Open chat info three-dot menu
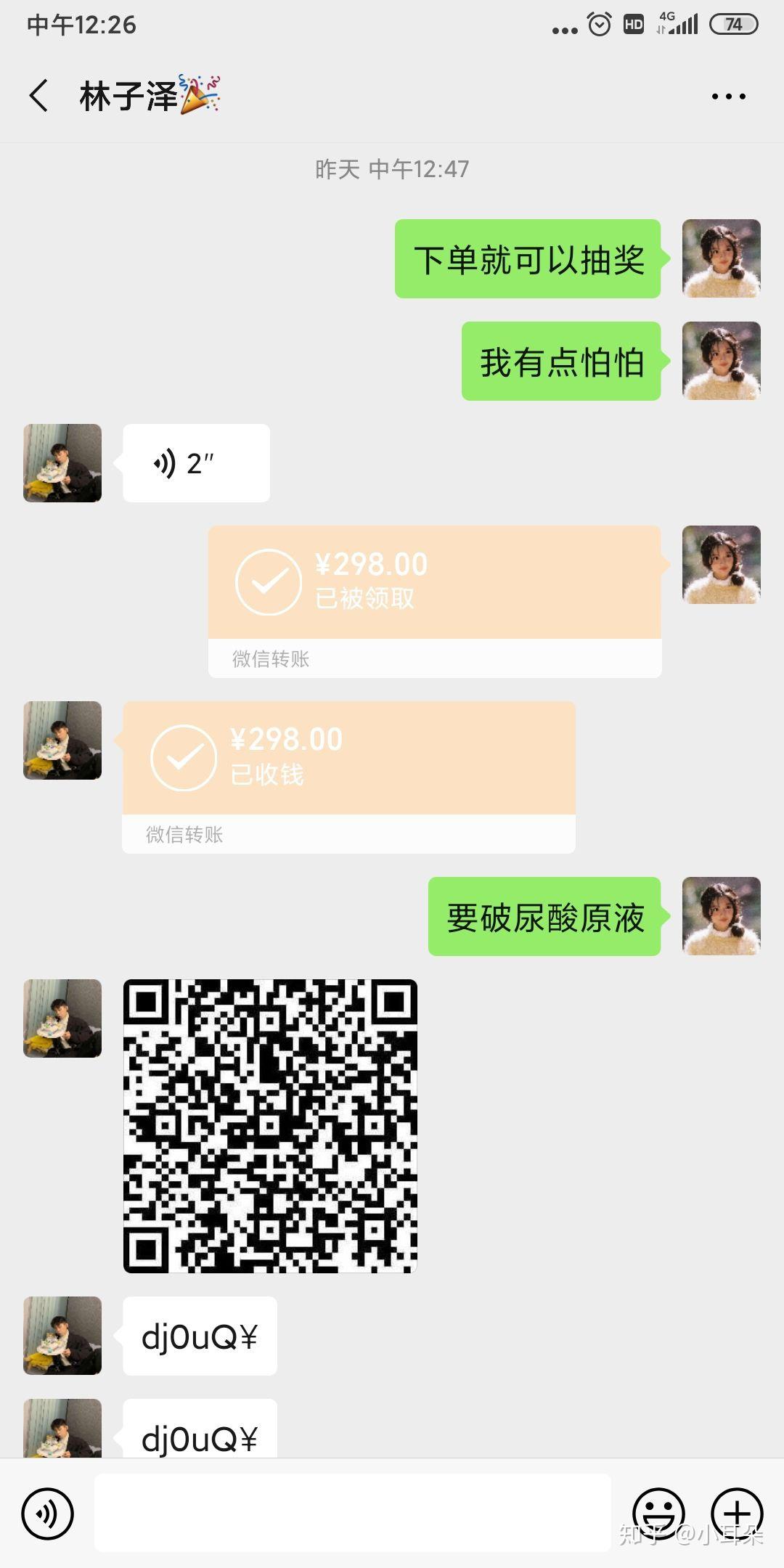The image size is (784, 1568). (x=728, y=96)
